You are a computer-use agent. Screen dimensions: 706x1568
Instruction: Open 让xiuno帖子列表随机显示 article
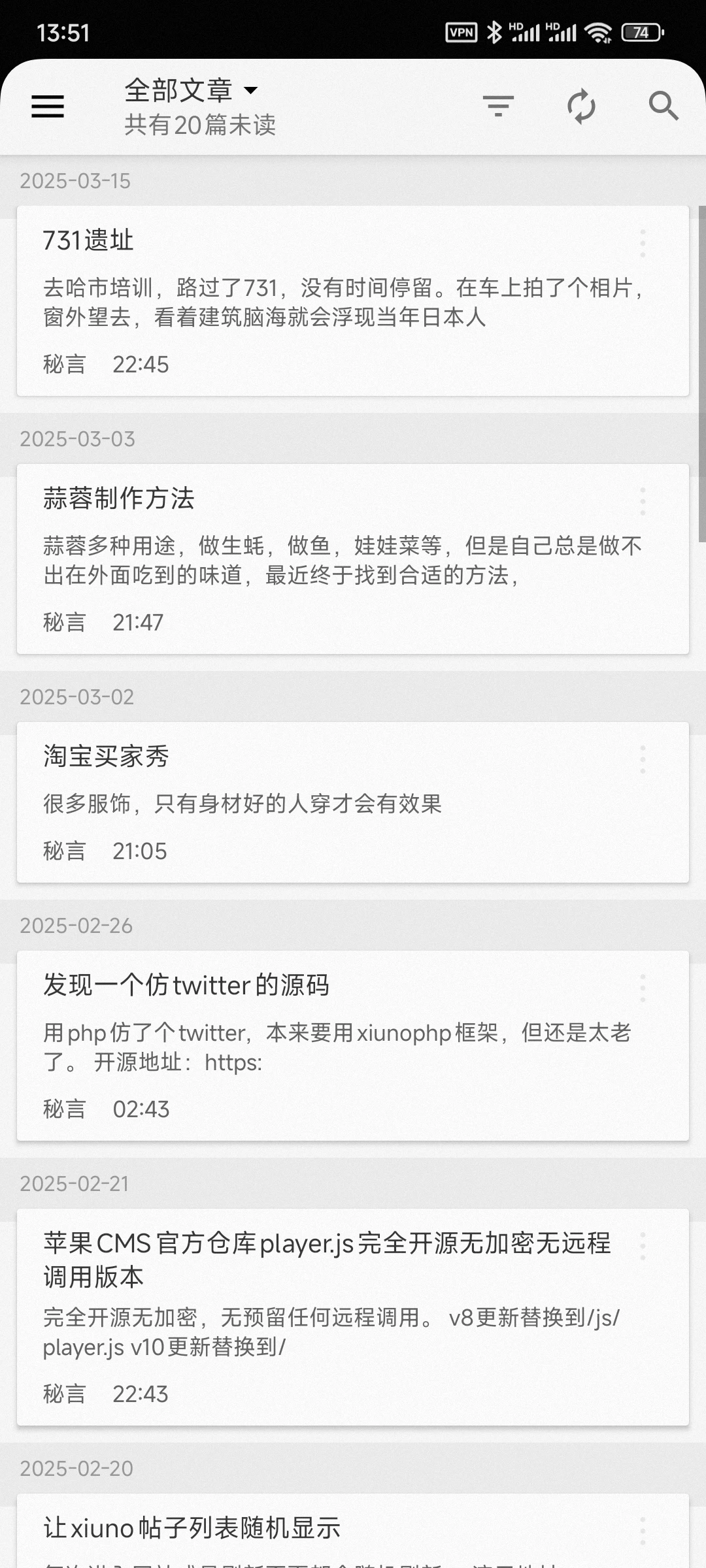click(x=353, y=1531)
